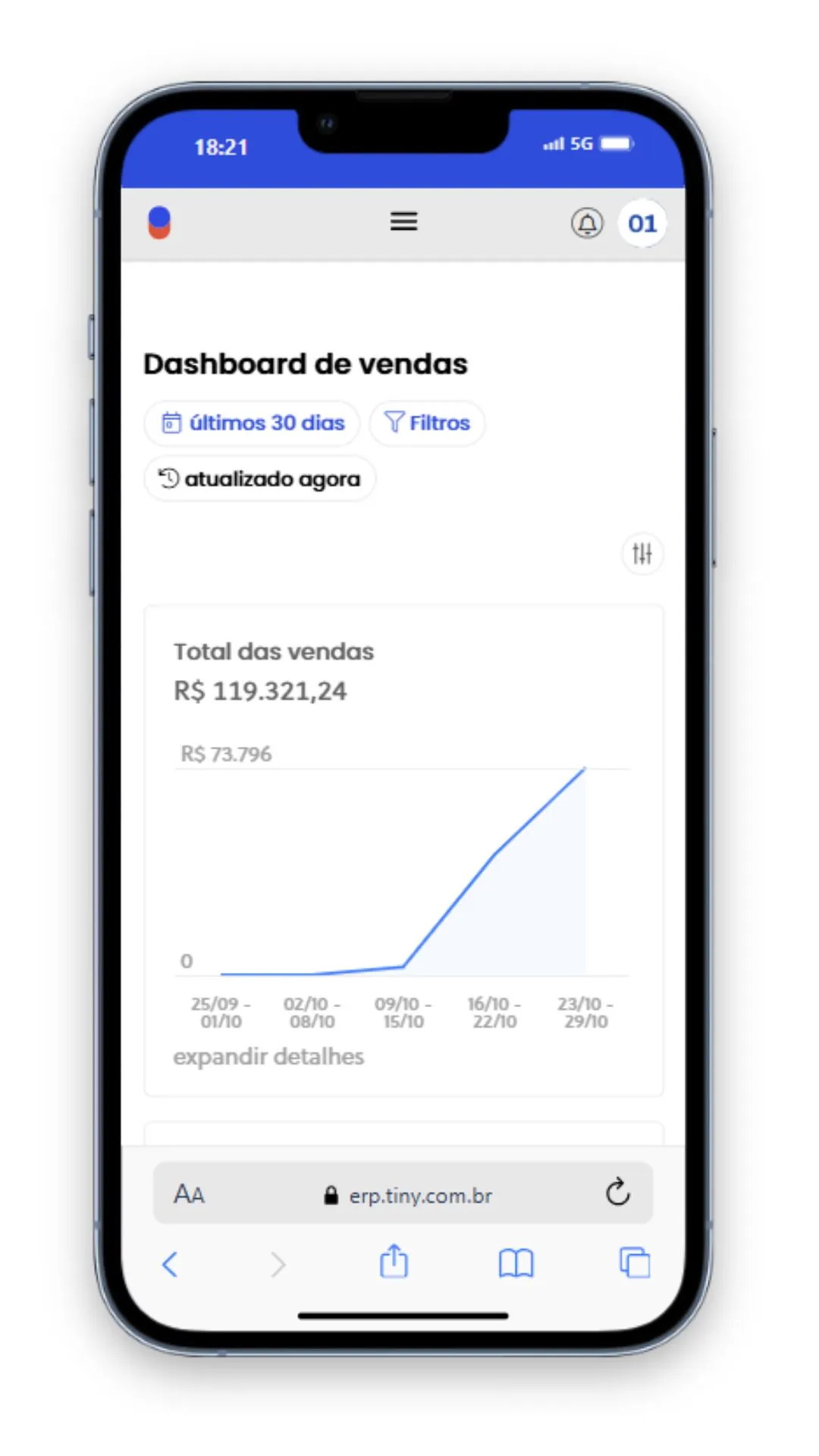Screen dimensions: 819x1456
Task: Tap the lock icon next to erp.tiny.com.br
Action: point(331,1194)
